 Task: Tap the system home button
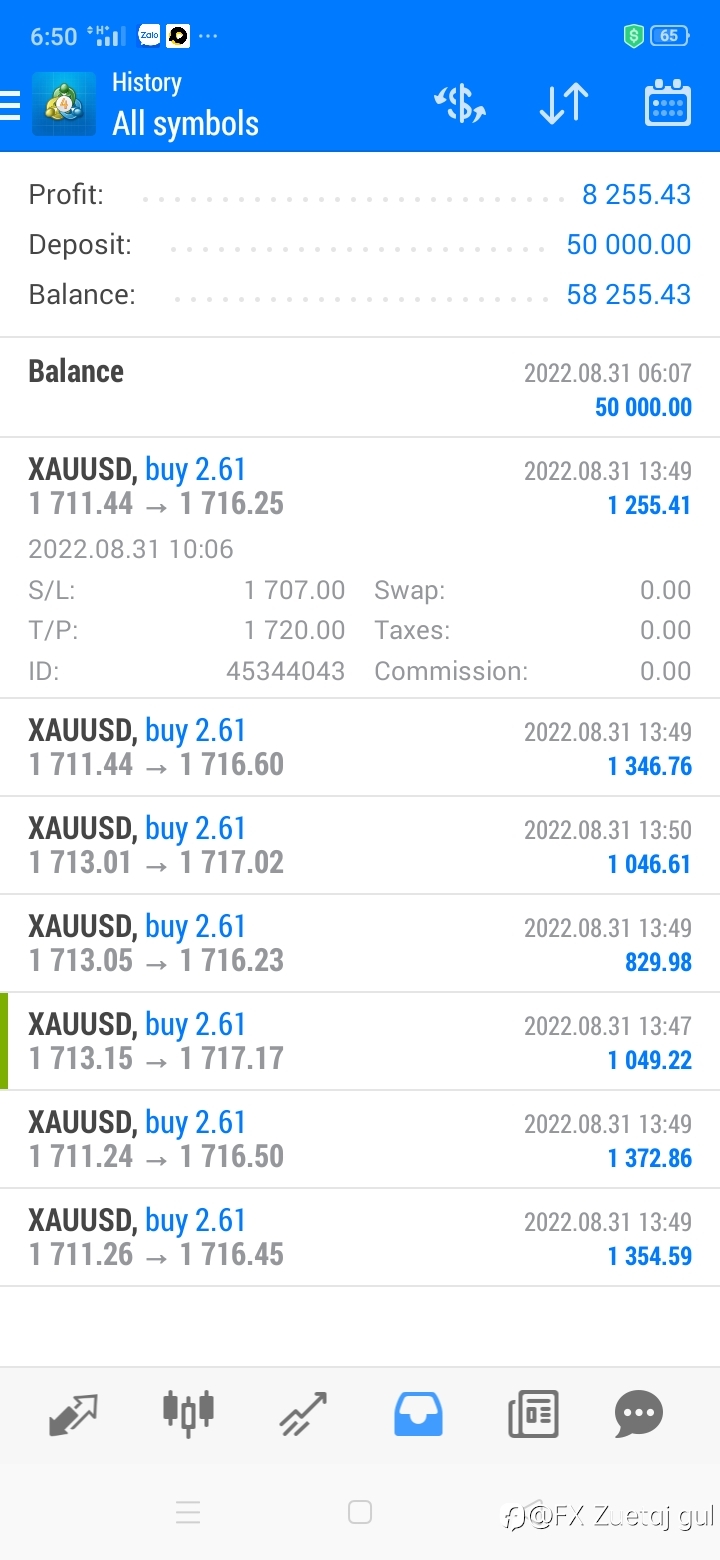[360, 1512]
